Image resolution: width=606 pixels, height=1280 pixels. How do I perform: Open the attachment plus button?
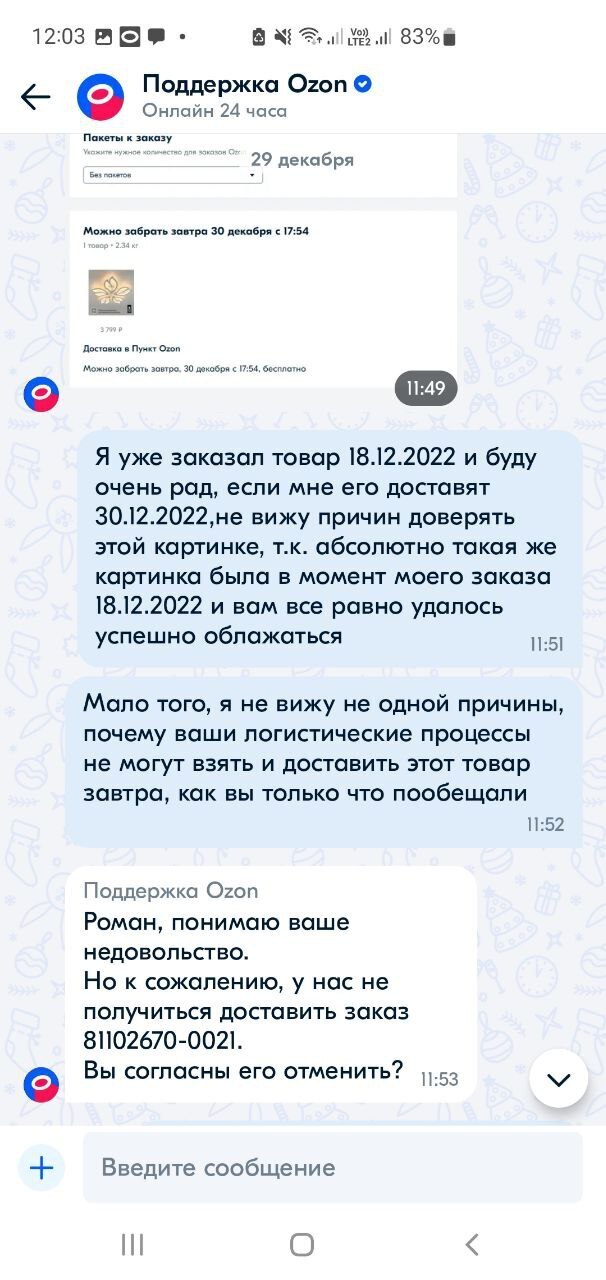pos(41,1167)
